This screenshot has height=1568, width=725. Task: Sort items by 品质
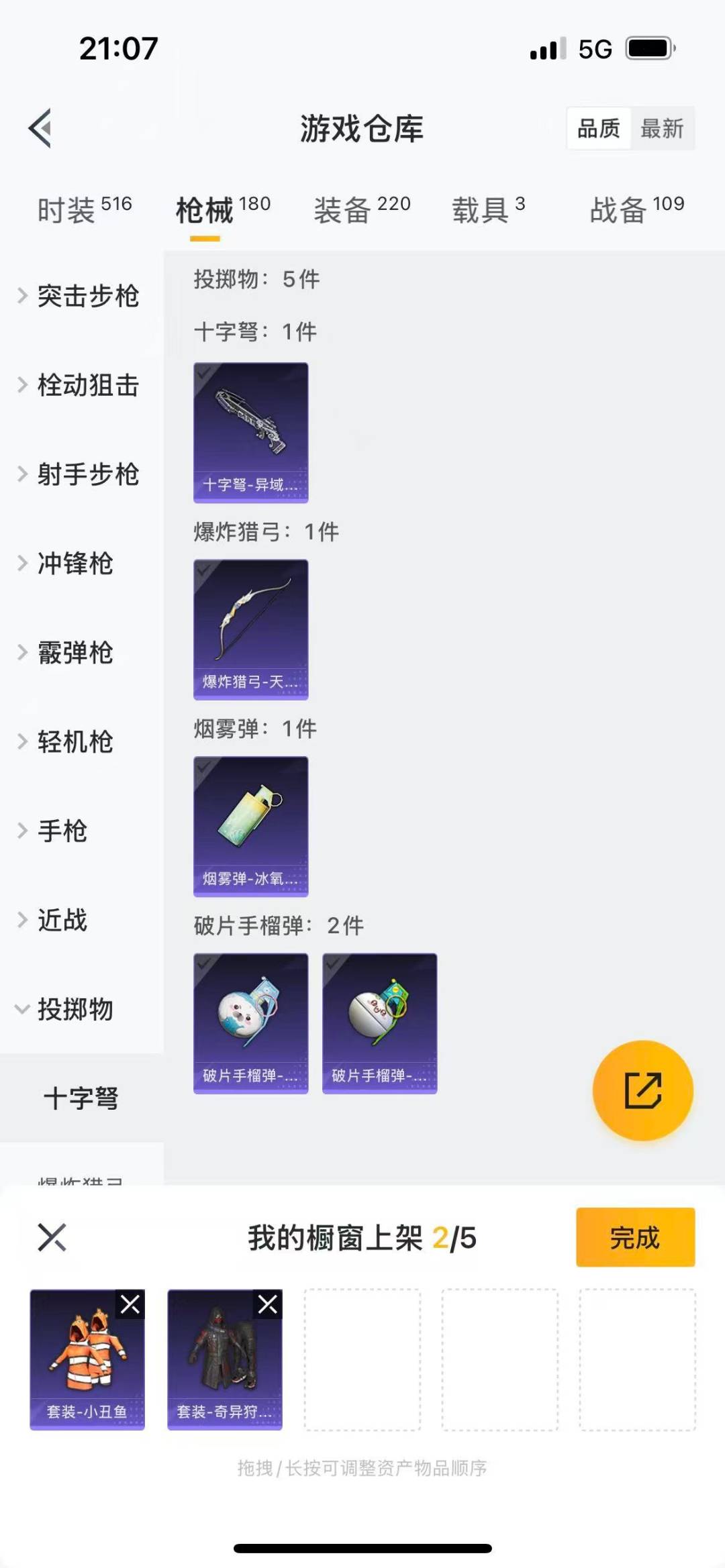(x=599, y=128)
